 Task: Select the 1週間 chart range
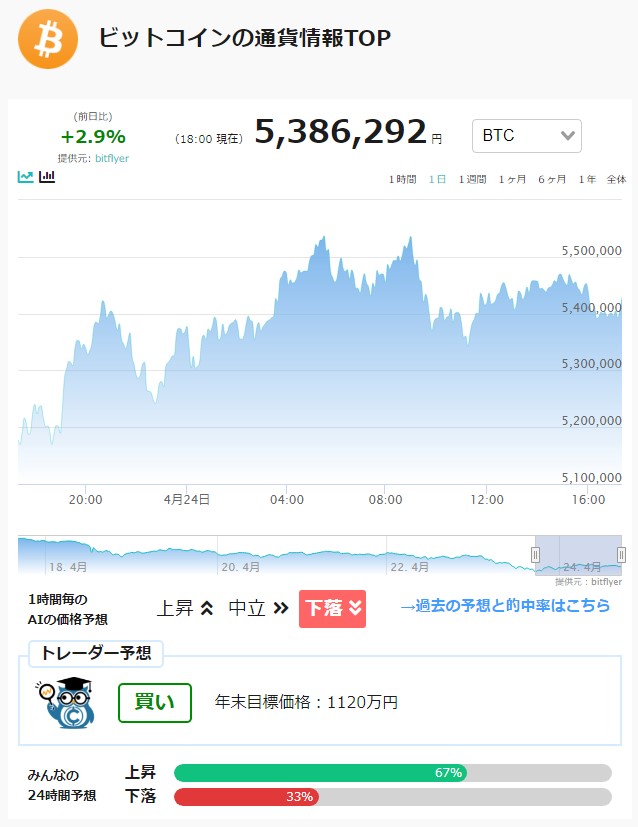pos(472,179)
